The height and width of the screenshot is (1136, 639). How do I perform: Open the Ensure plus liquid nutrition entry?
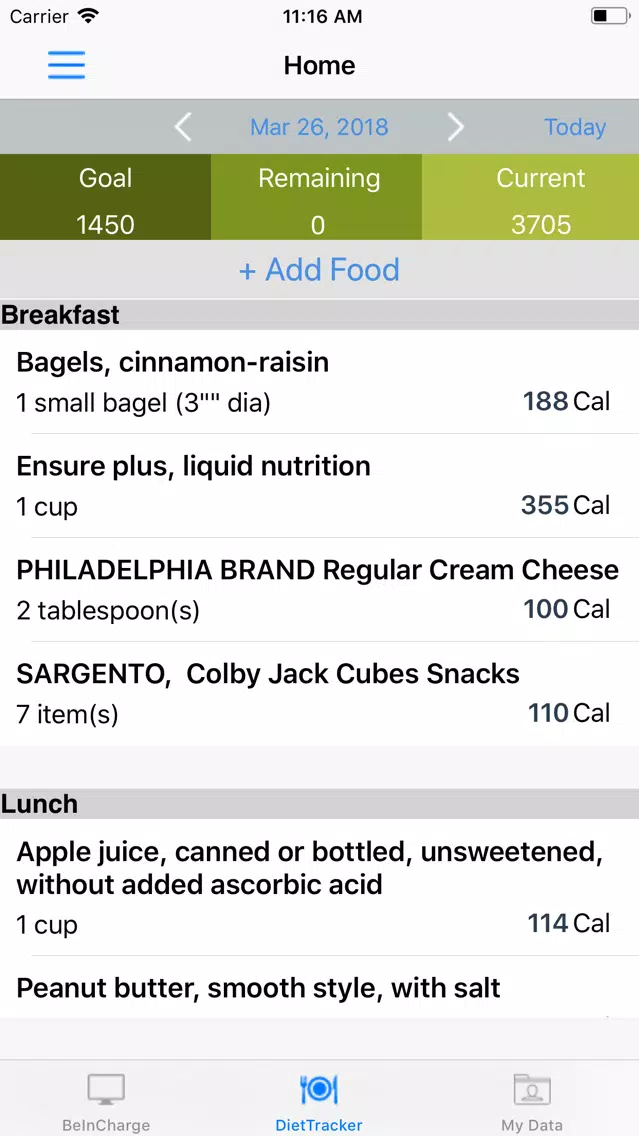(320, 485)
